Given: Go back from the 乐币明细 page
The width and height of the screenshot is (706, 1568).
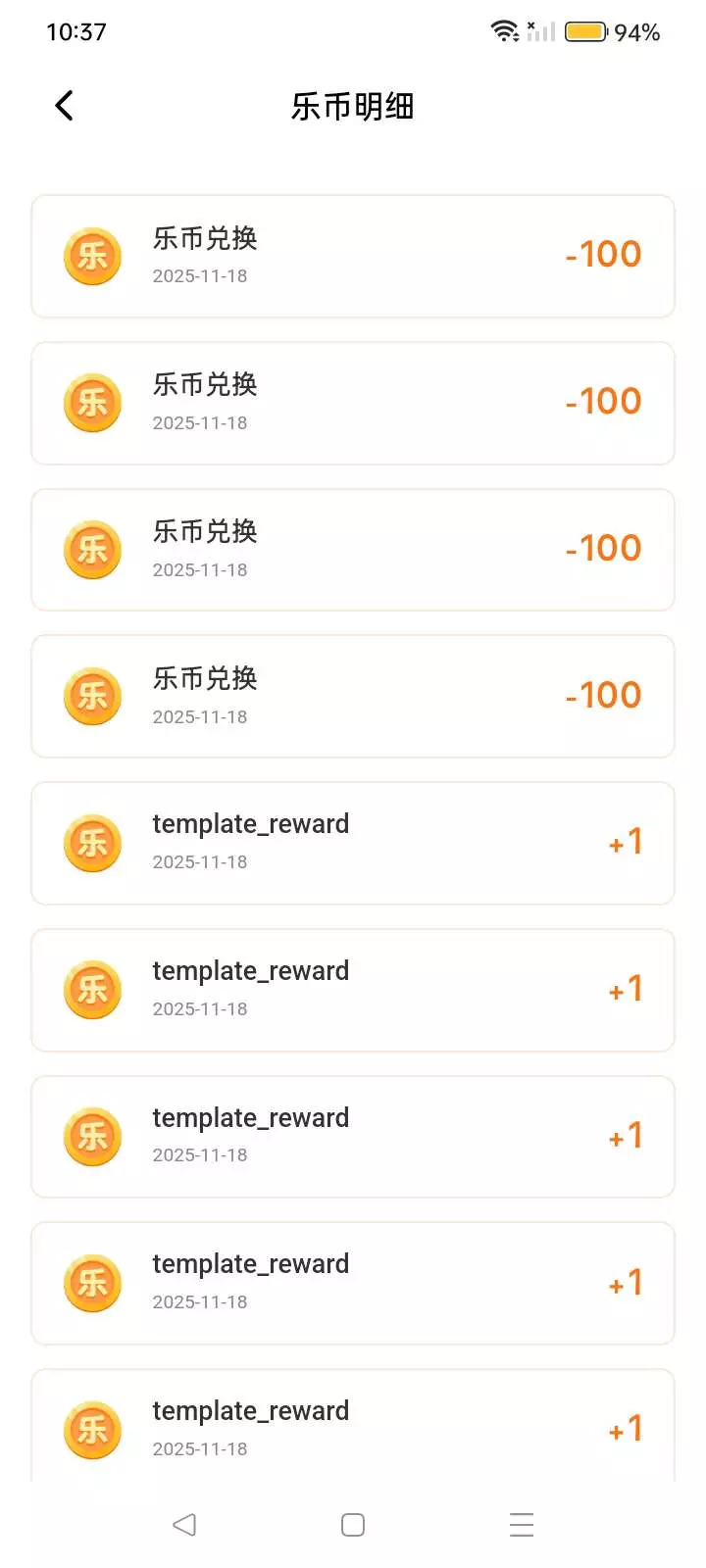Looking at the screenshot, I should coord(65,106).
